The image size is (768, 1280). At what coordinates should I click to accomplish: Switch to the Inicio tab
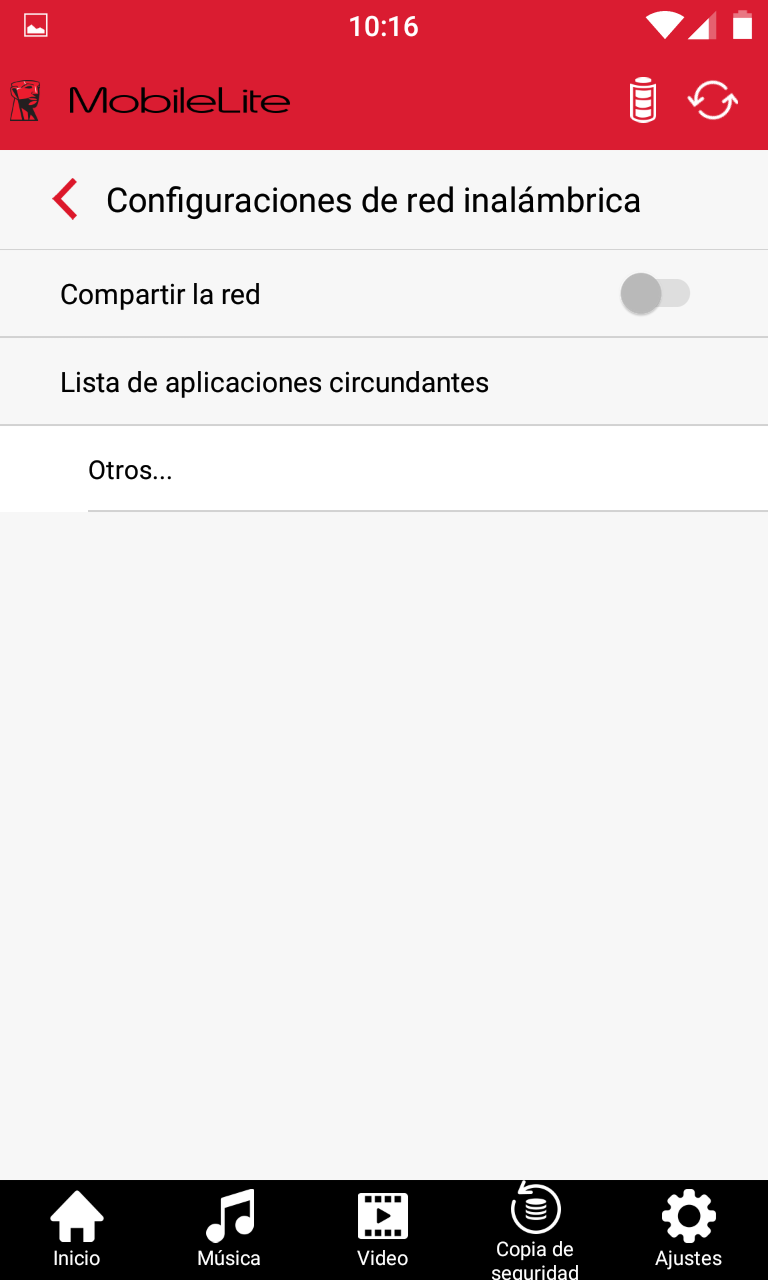[77, 1230]
